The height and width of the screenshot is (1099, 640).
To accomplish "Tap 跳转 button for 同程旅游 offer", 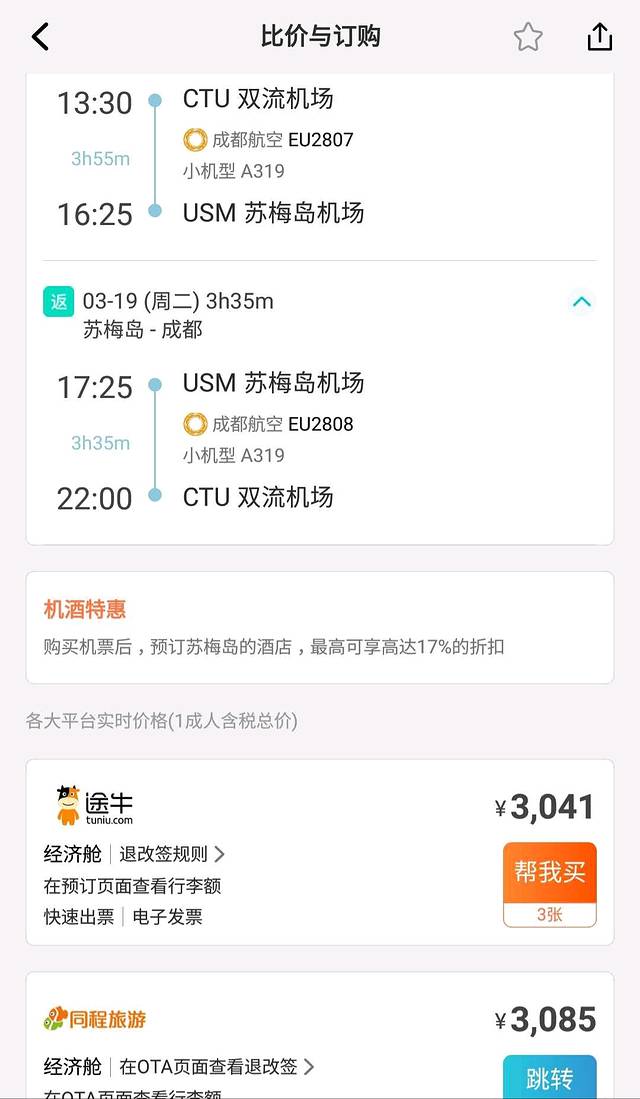I will (x=549, y=1077).
